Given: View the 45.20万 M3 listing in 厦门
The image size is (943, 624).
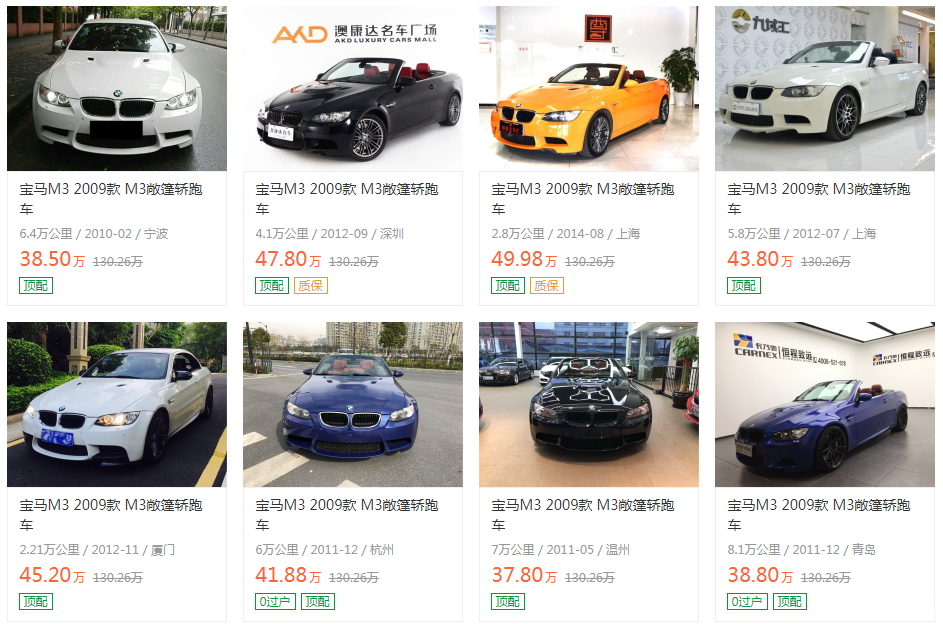Looking at the screenshot, I should click(x=116, y=405).
